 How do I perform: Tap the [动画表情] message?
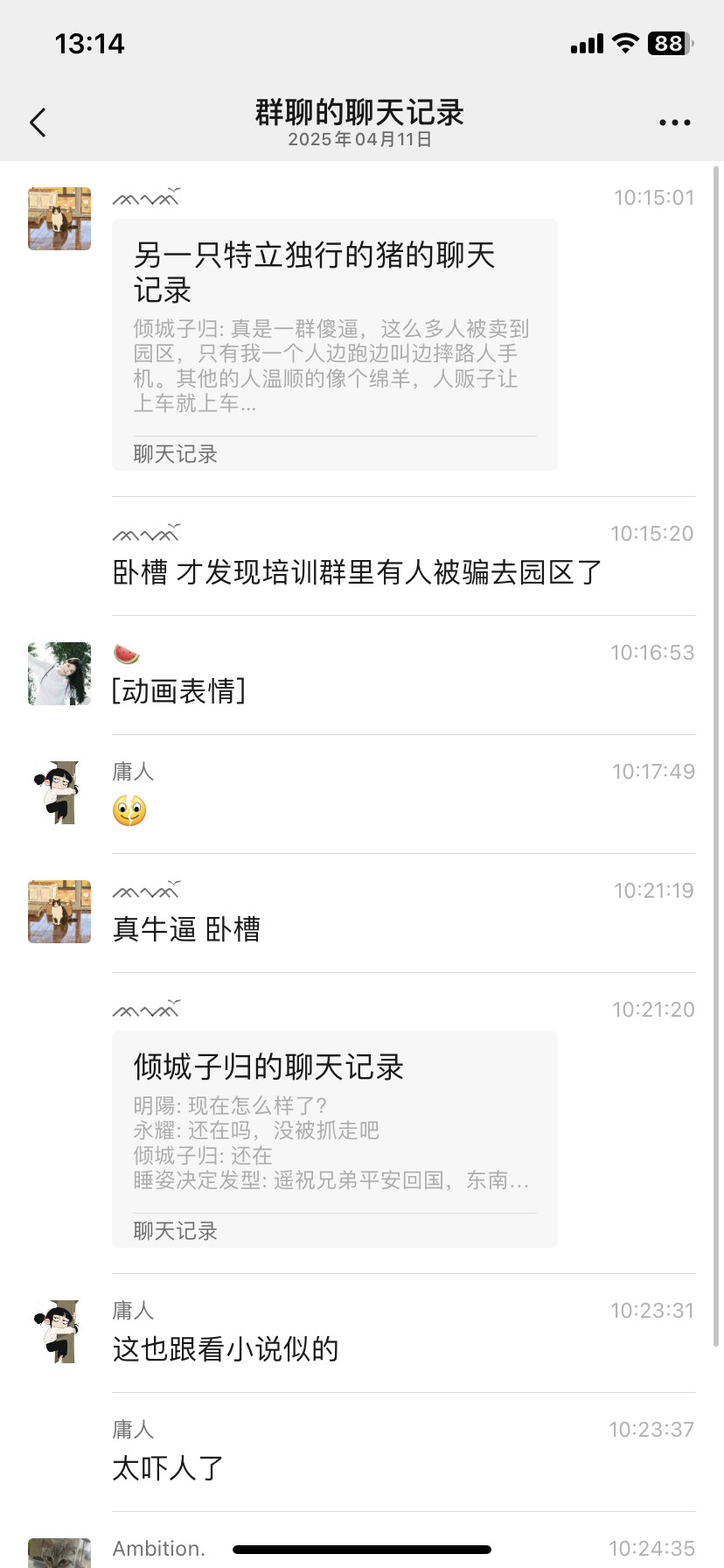(179, 691)
